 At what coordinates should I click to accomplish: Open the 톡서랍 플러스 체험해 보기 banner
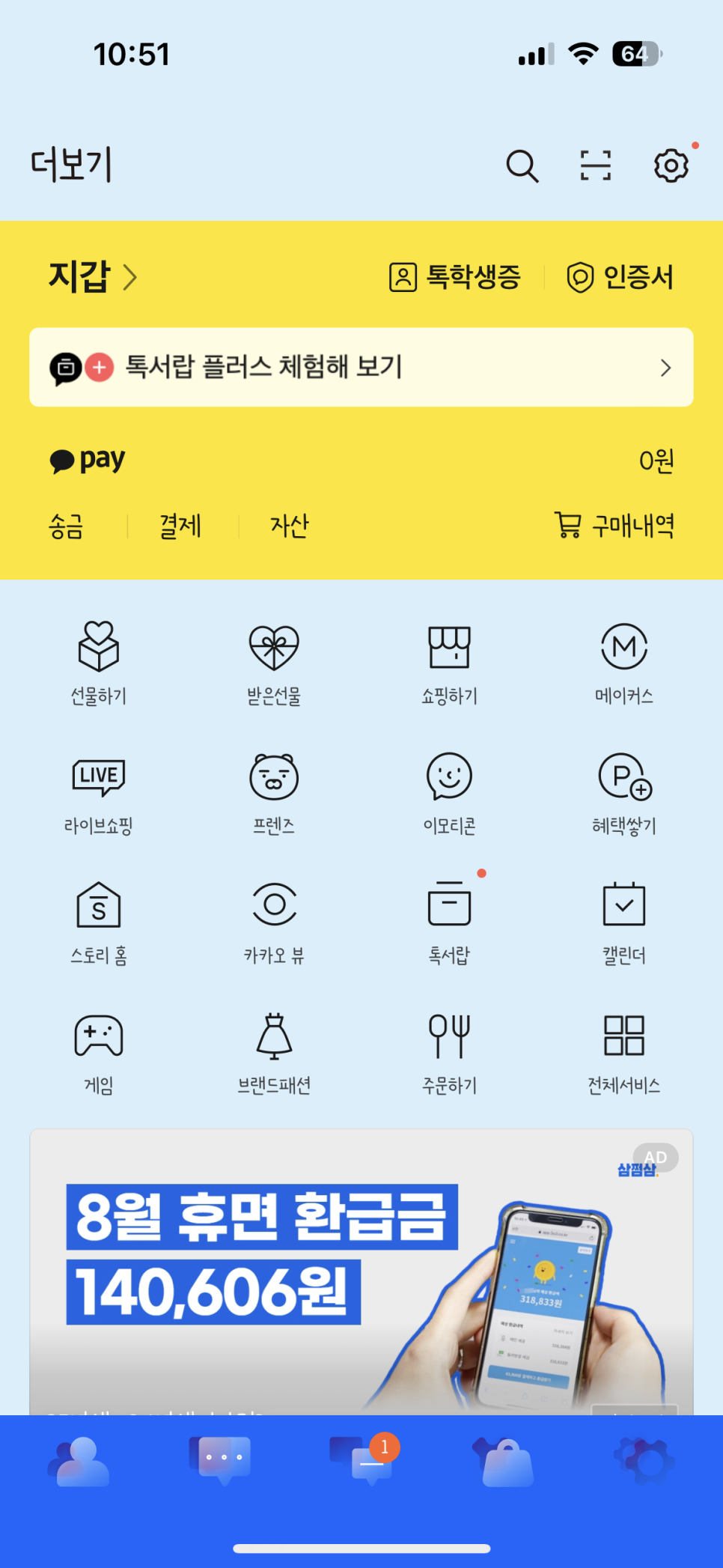coord(361,367)
